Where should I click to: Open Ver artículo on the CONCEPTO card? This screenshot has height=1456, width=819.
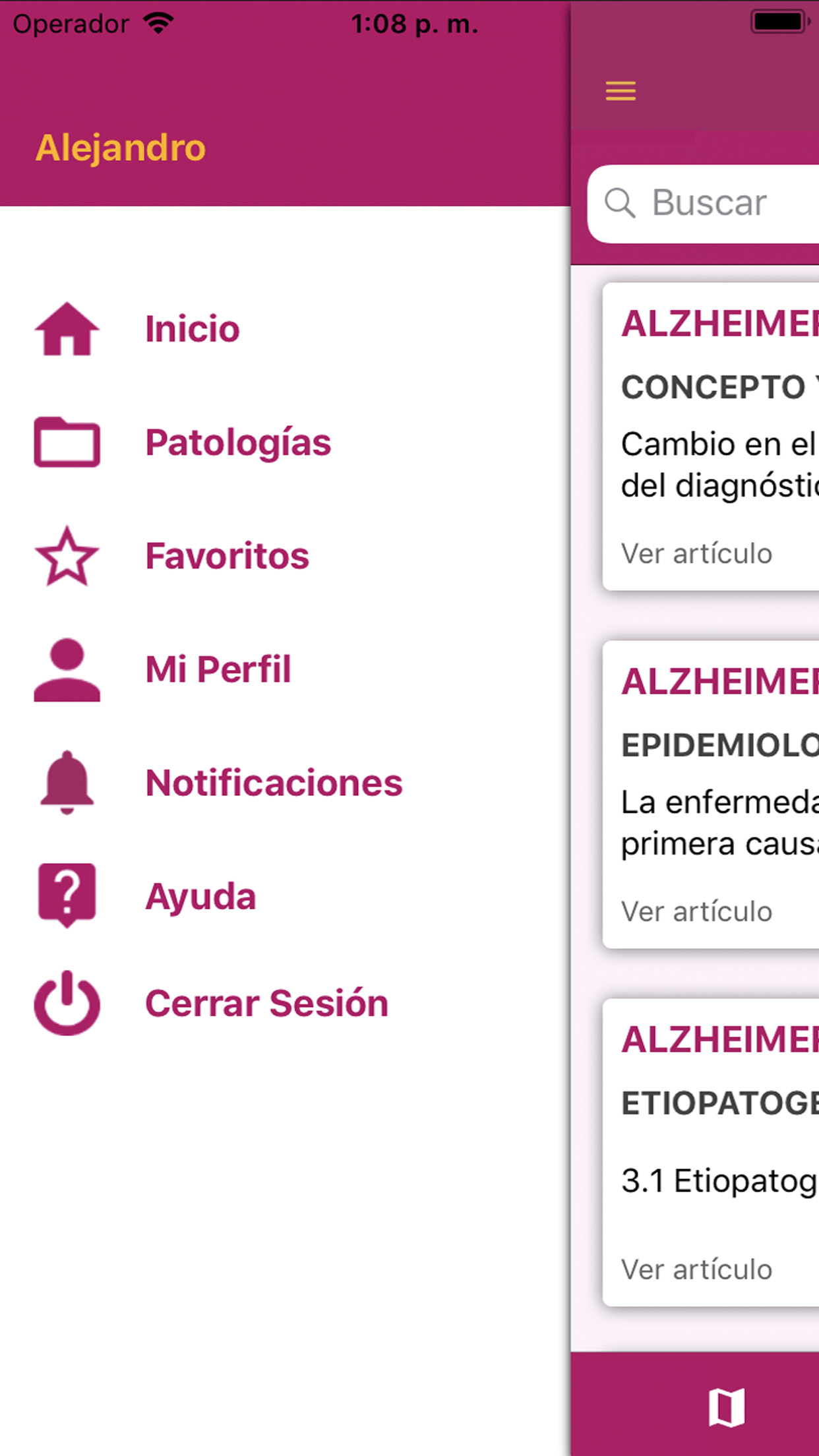coord(696,554)
